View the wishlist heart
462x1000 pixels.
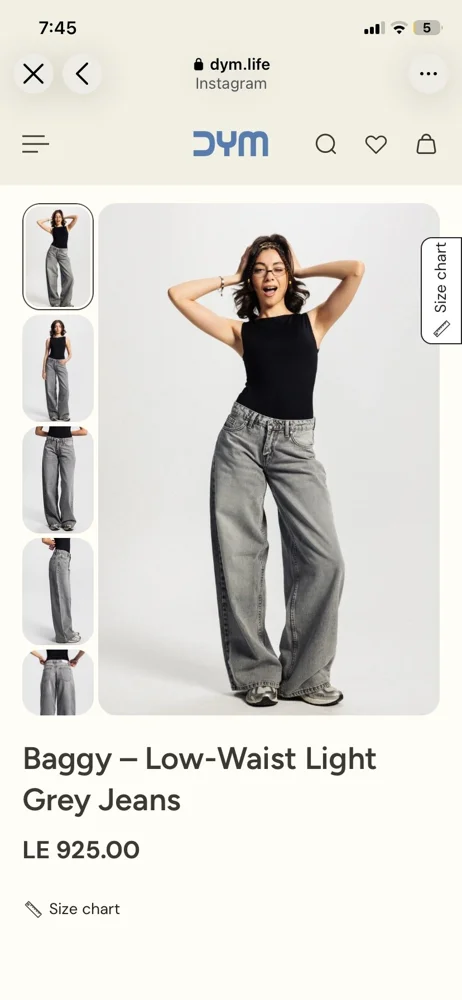pyautogui.click(x=376, y=144)
